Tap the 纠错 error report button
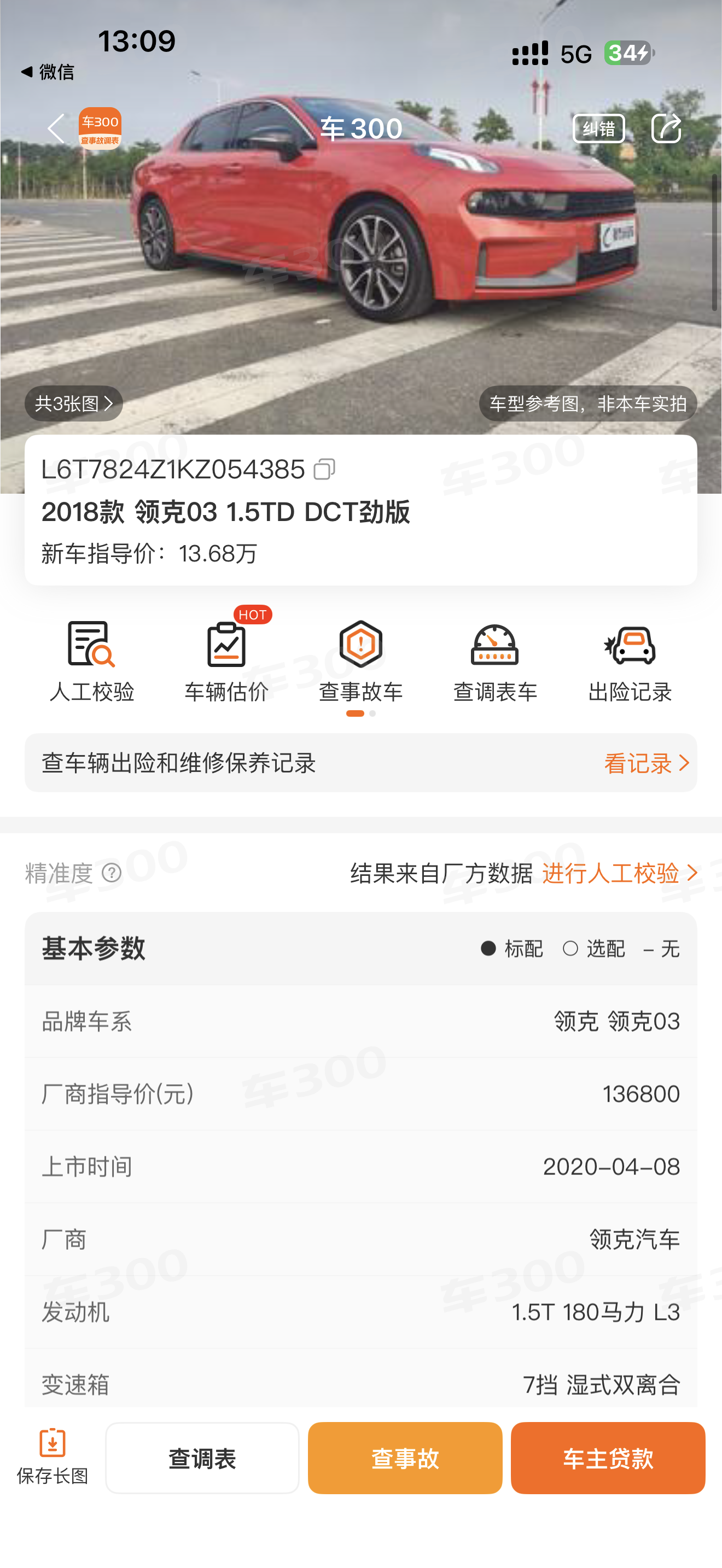This screenshot has width=722, height=1568. [x=598, y=128]
